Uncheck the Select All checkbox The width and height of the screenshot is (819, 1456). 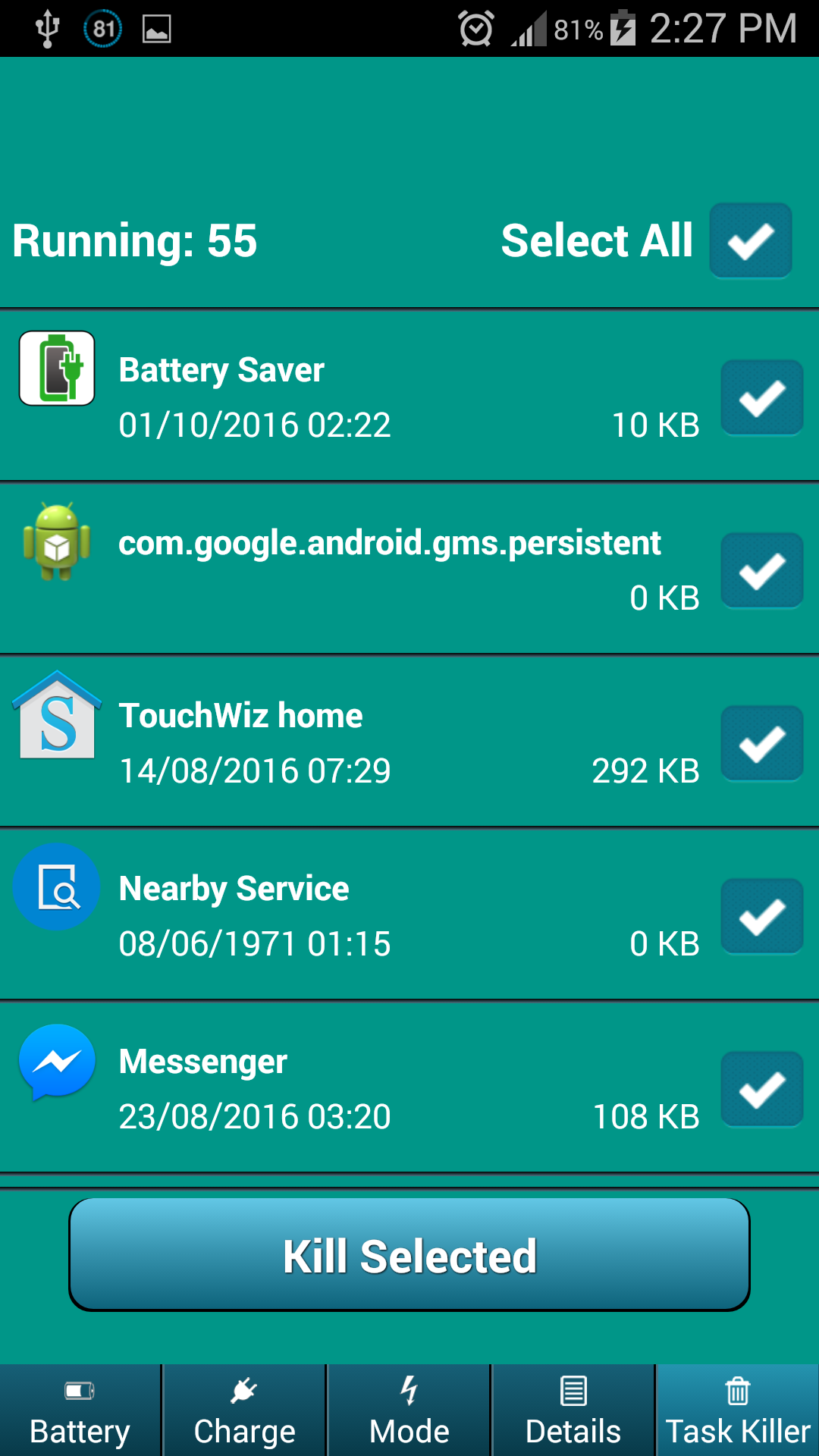pyautogui.click(x=751, y=240)
